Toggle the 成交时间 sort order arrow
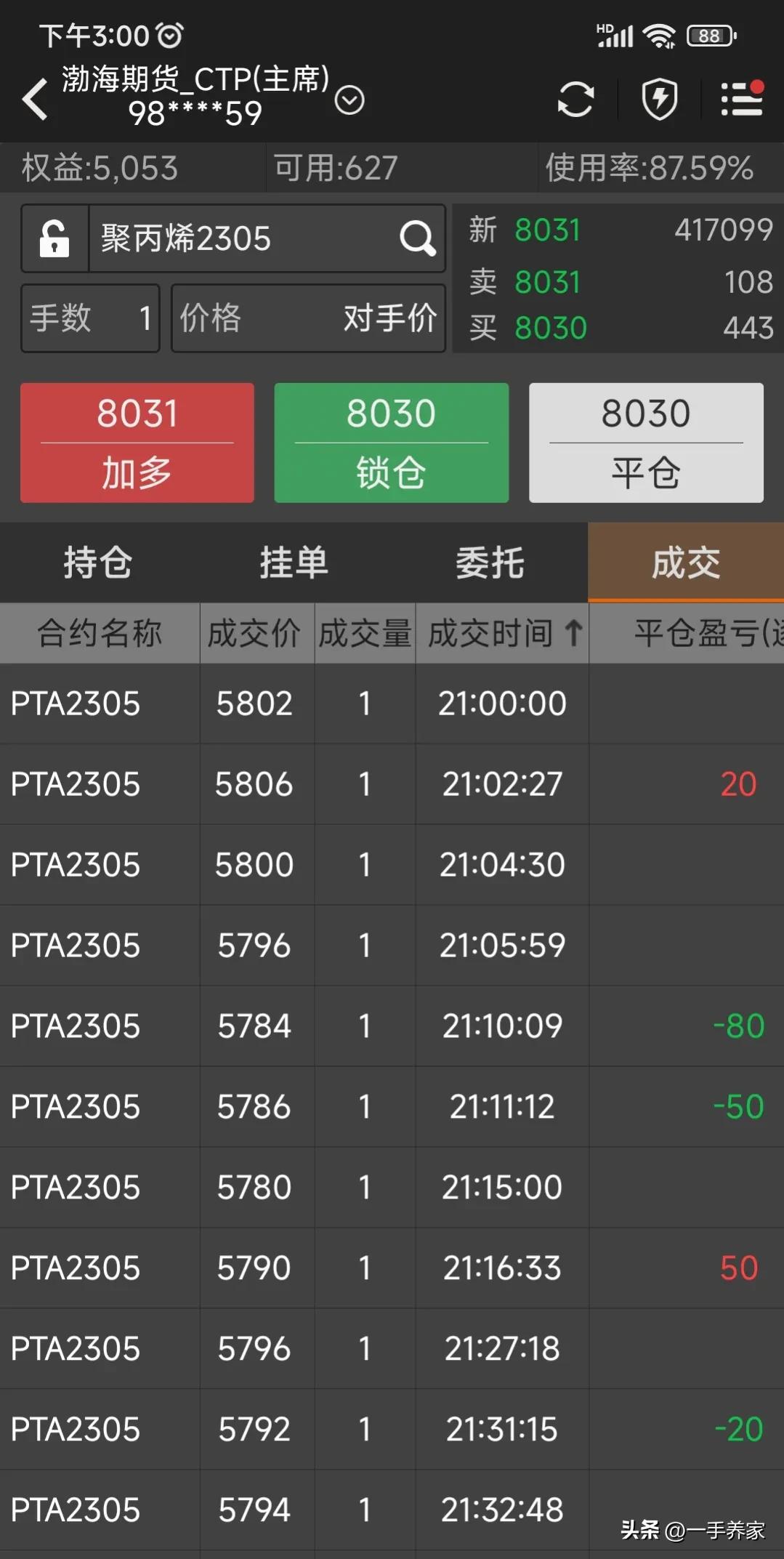 (x=573, y=633)
